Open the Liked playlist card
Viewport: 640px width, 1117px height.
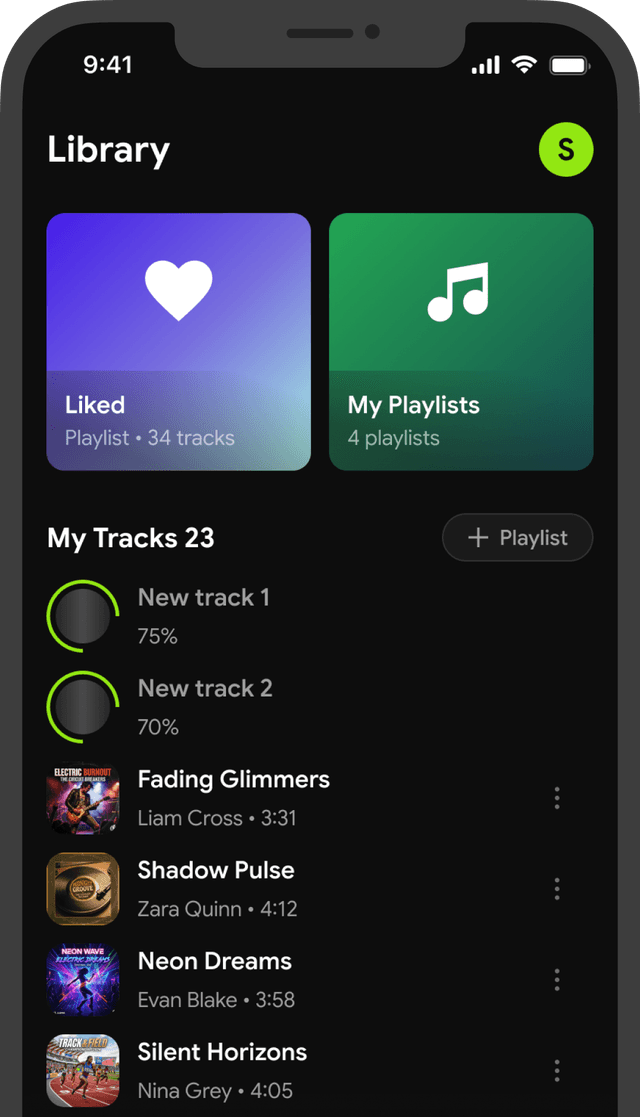178,341
